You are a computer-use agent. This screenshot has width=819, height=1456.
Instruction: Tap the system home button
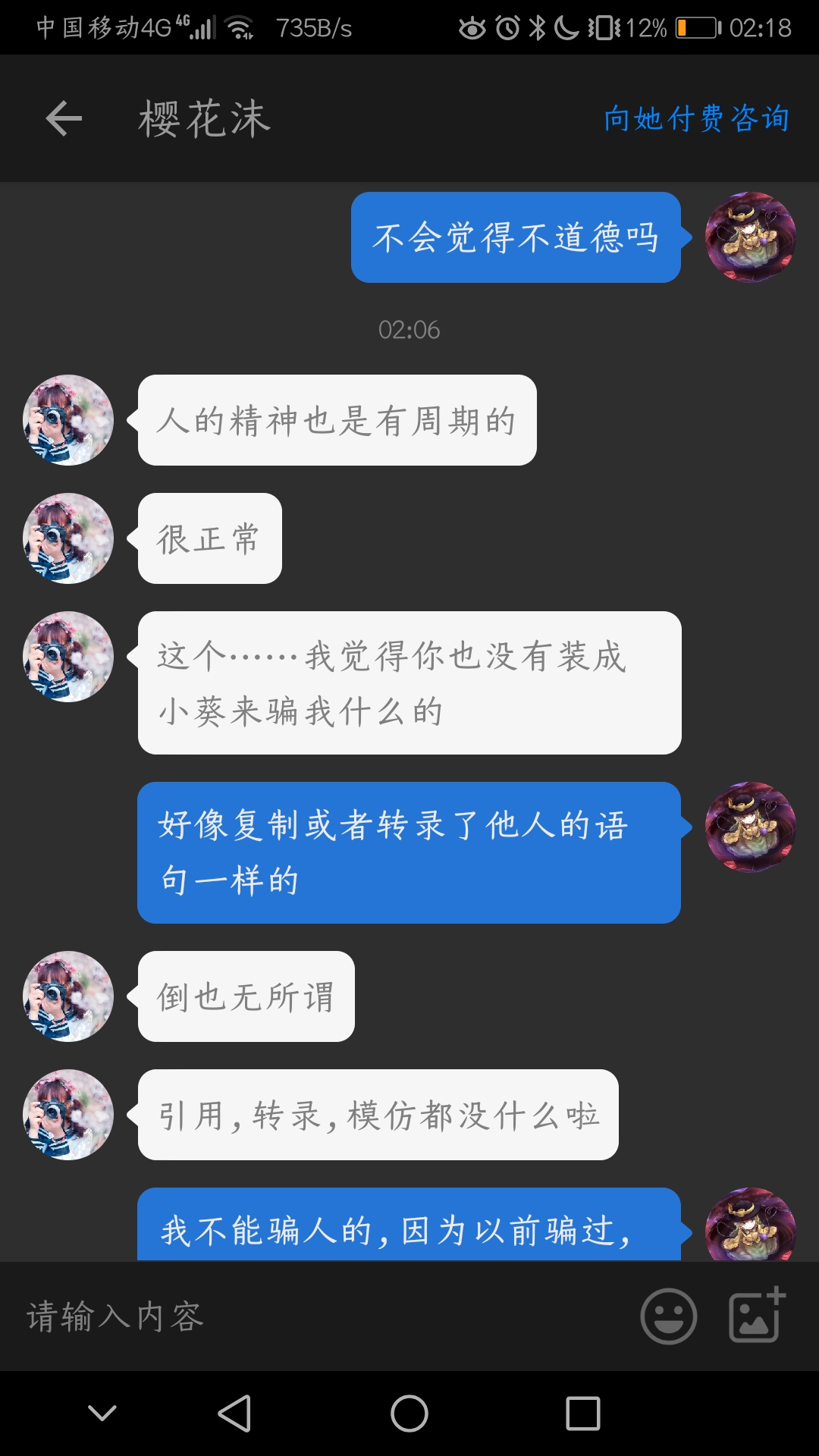[x=409, y=1414]
